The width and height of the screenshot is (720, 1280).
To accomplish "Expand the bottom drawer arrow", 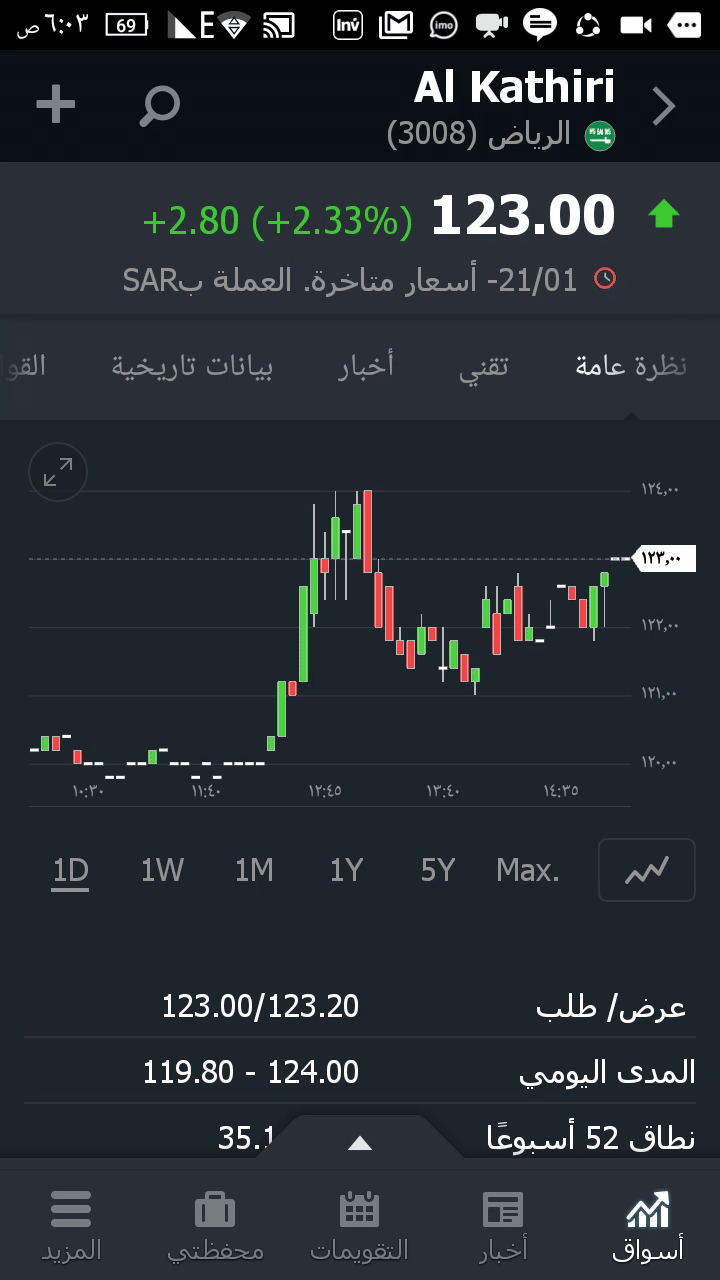I will pyautogui.click(x=360, y=1143).
